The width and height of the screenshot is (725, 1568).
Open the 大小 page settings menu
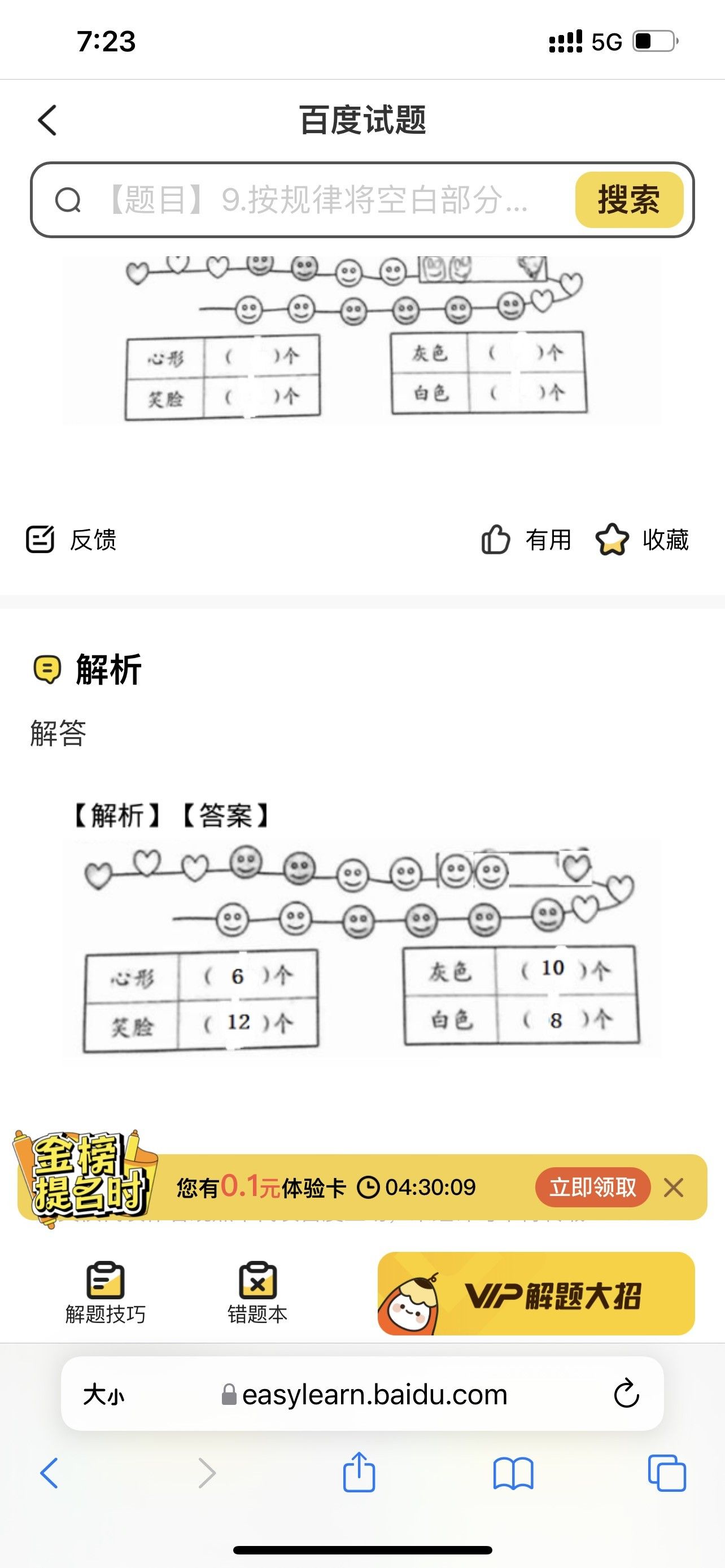(103, 1394)
